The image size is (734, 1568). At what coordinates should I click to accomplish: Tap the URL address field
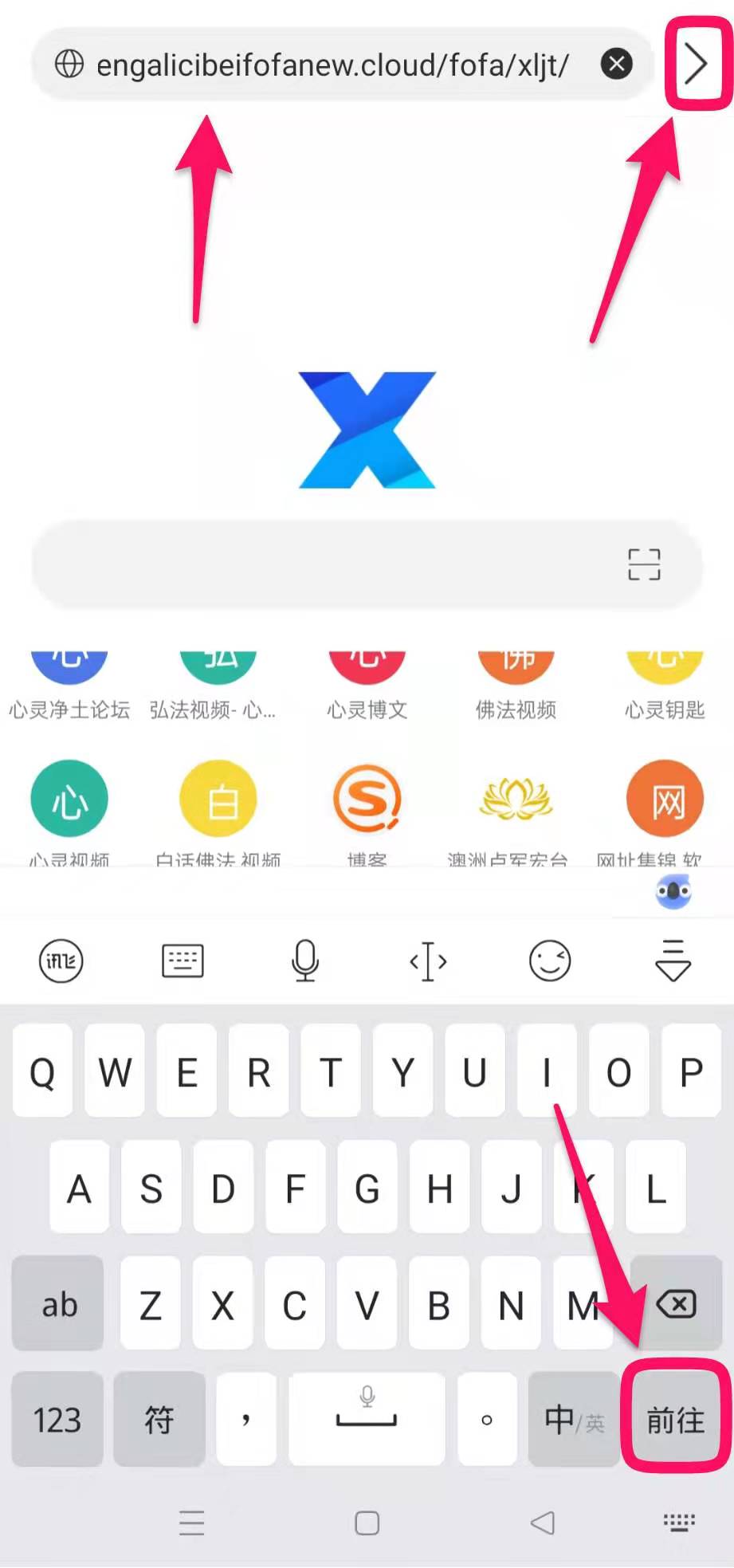(x=331, y=65)
